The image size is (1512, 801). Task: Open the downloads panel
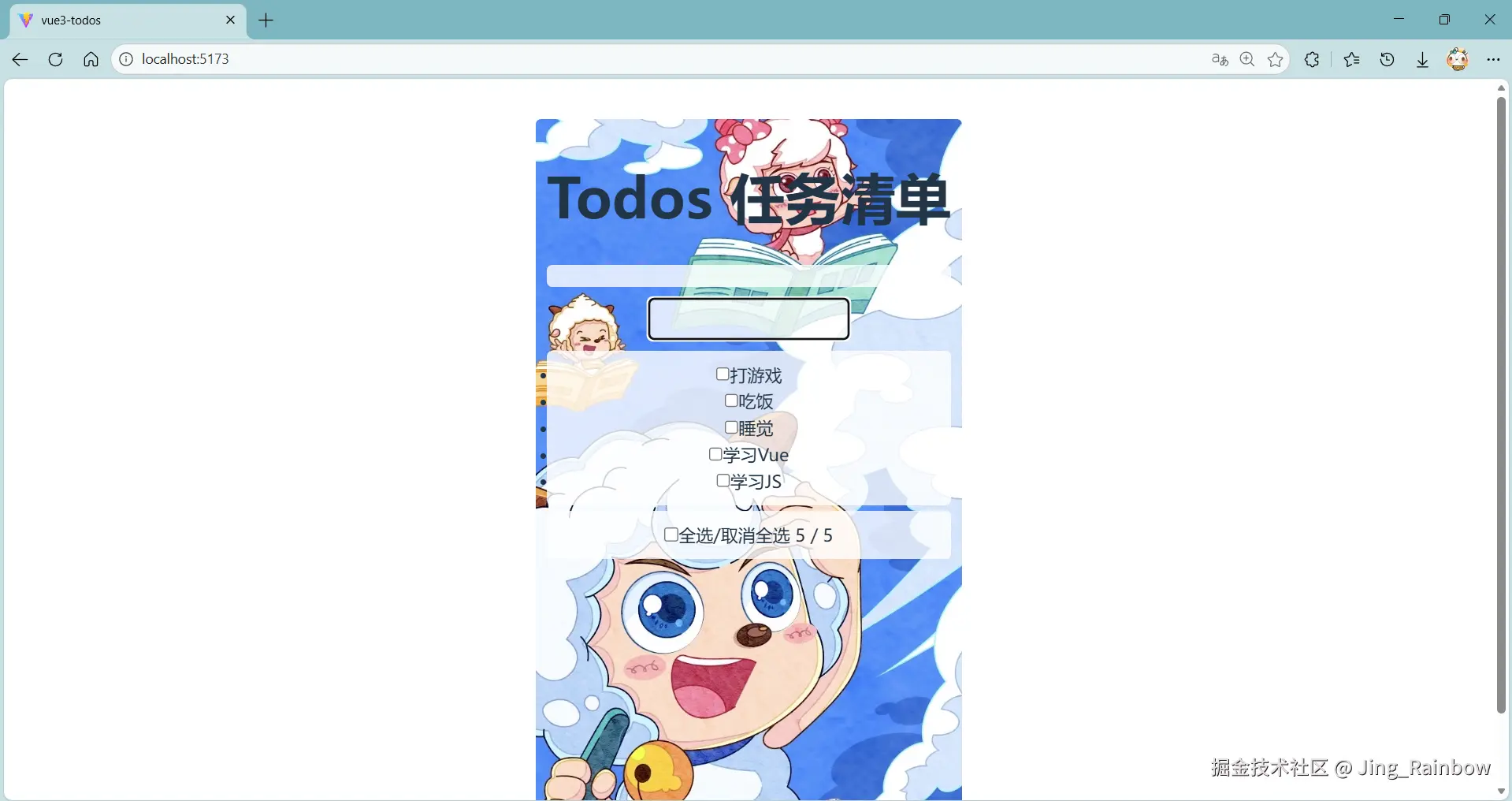(x=1422, y=59)
